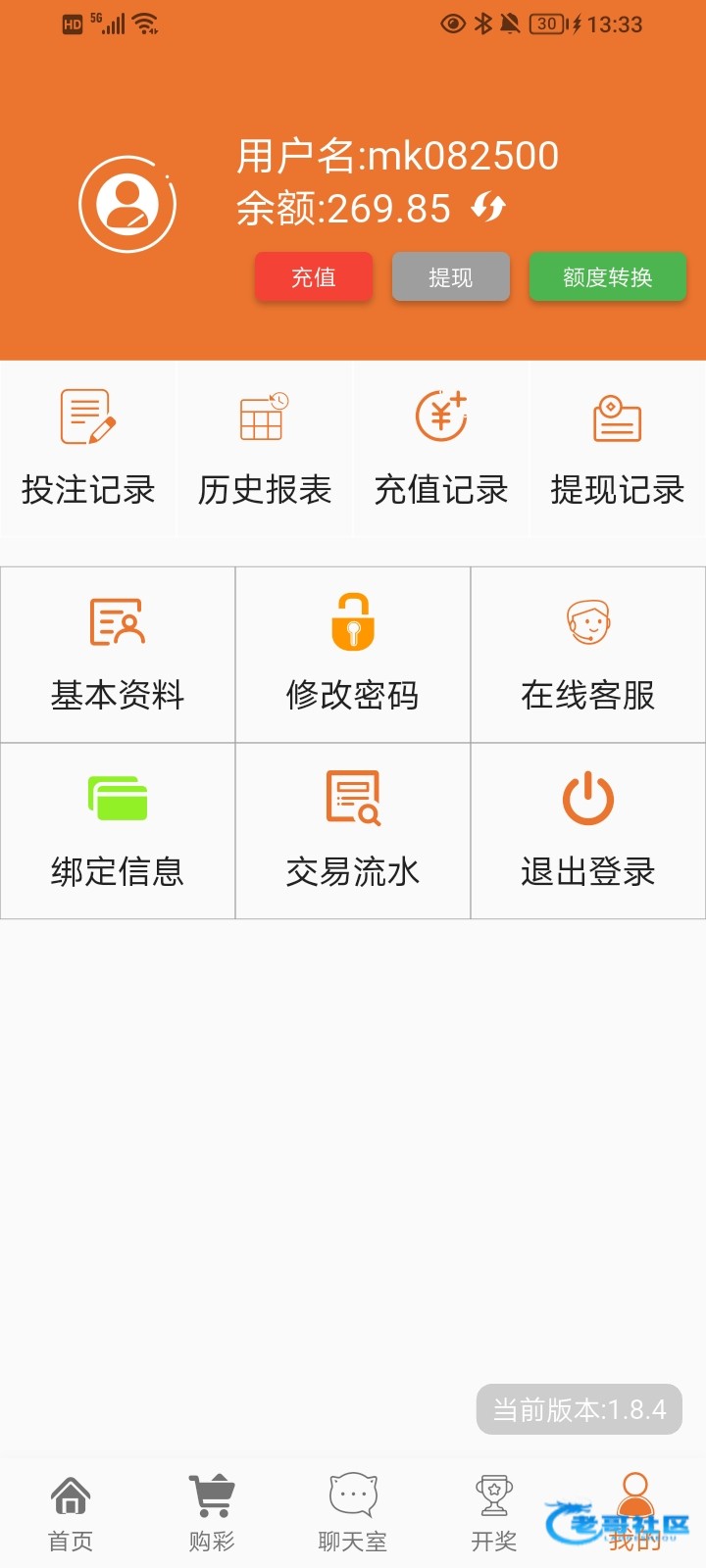Switch to the 开奖 draw results tab

pyautogui.click(x=494, y=1514)
